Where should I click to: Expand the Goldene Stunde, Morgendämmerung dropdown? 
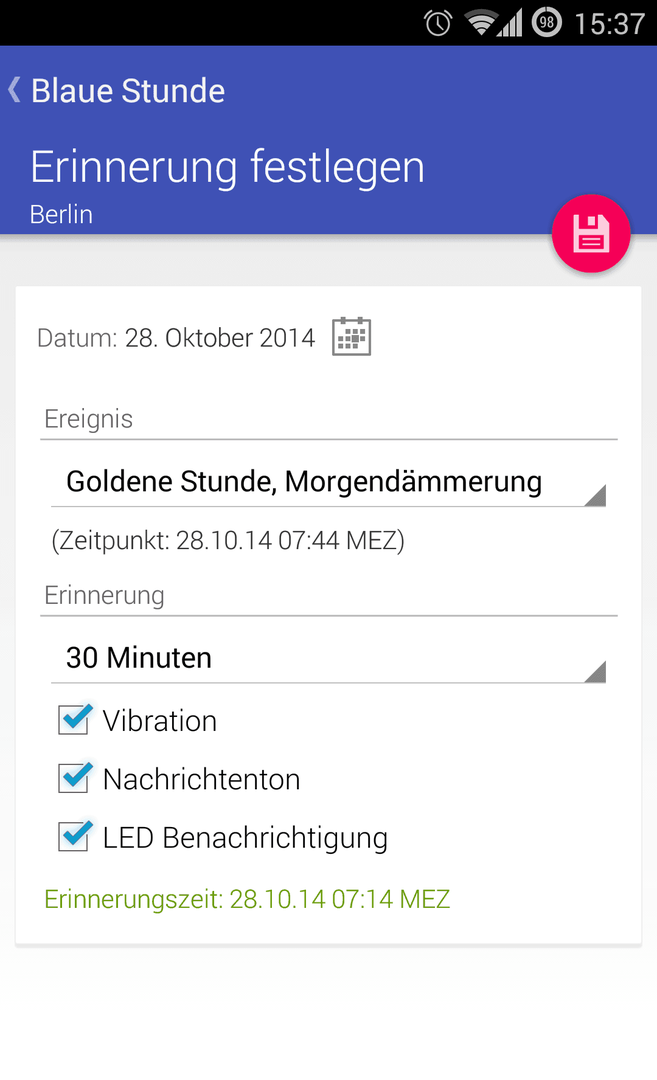pos(328,481)
